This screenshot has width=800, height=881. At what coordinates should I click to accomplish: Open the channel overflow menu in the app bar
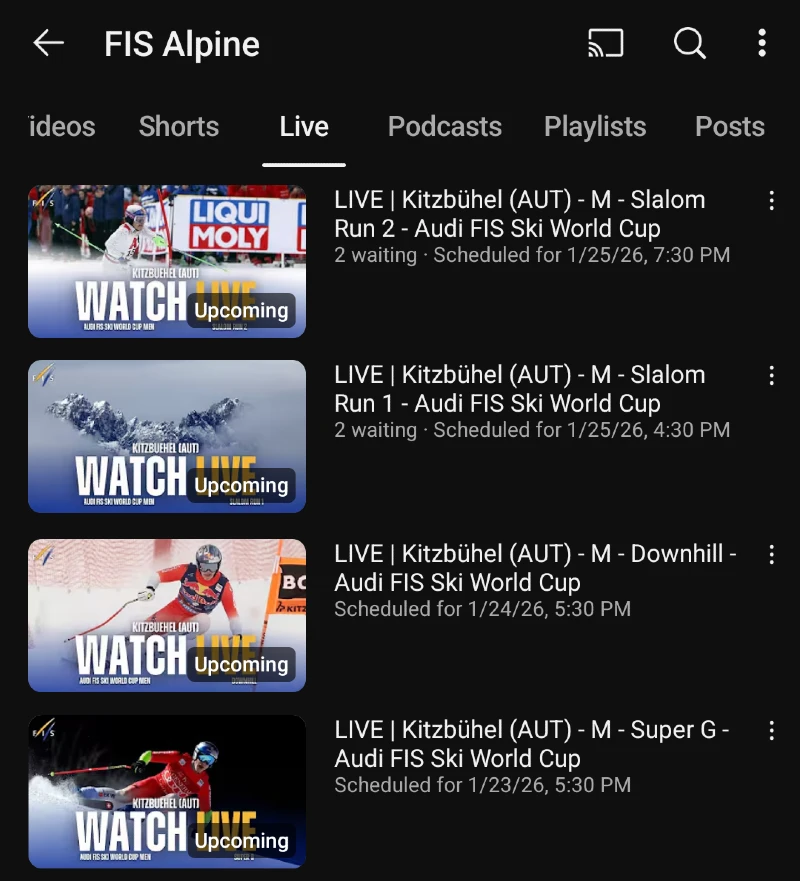pyautogui.click(x=762, y=43)
